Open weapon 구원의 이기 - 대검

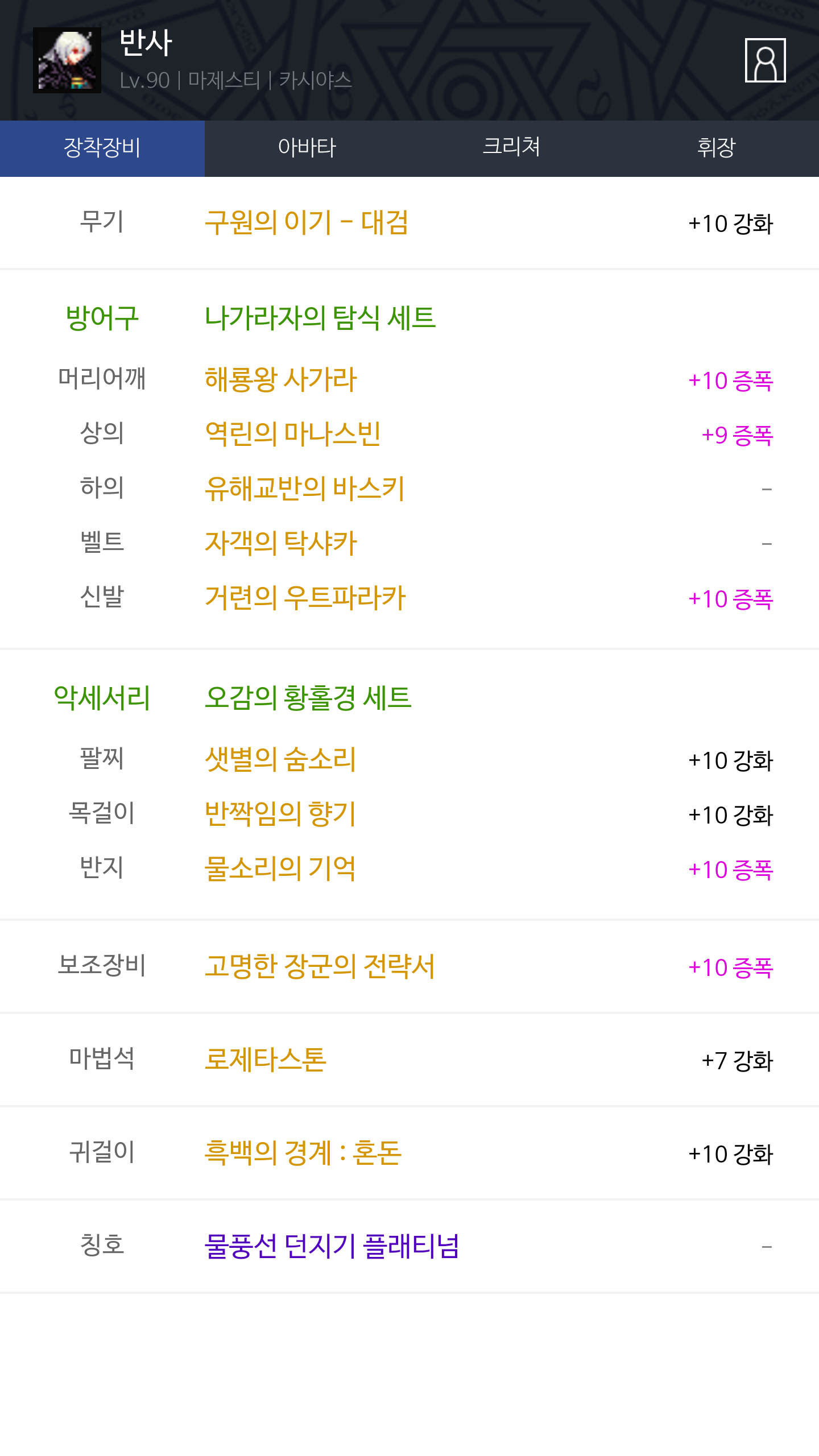(307, 222)
